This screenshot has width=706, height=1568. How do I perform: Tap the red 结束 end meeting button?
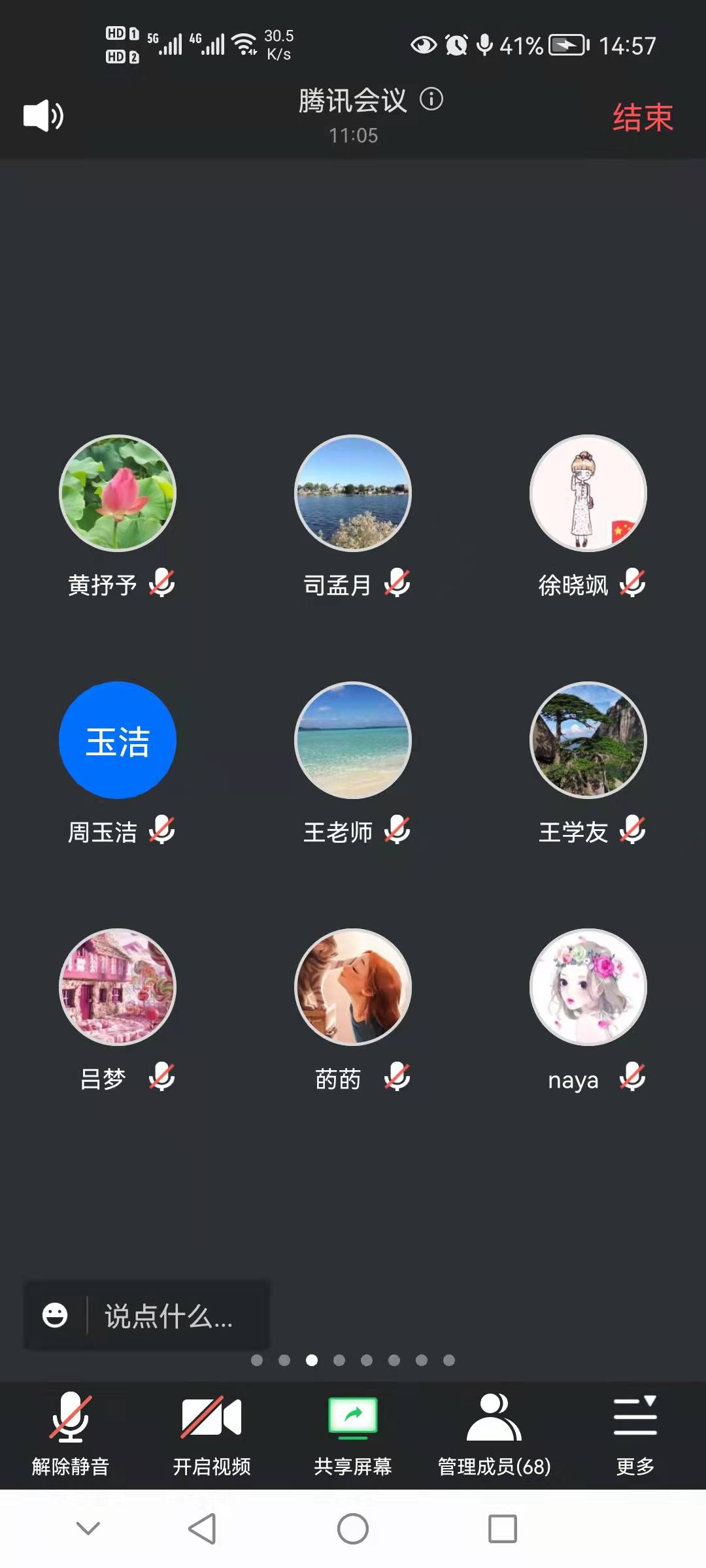coord(643,118)
